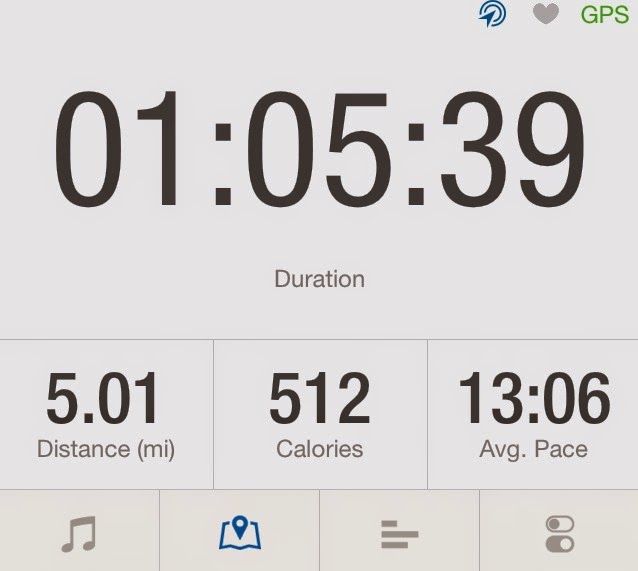This screenshot has width=638, height=571.
Task: Tap the heart rate monitor icon
Action: pyautogui.click(x=545, y=16)
